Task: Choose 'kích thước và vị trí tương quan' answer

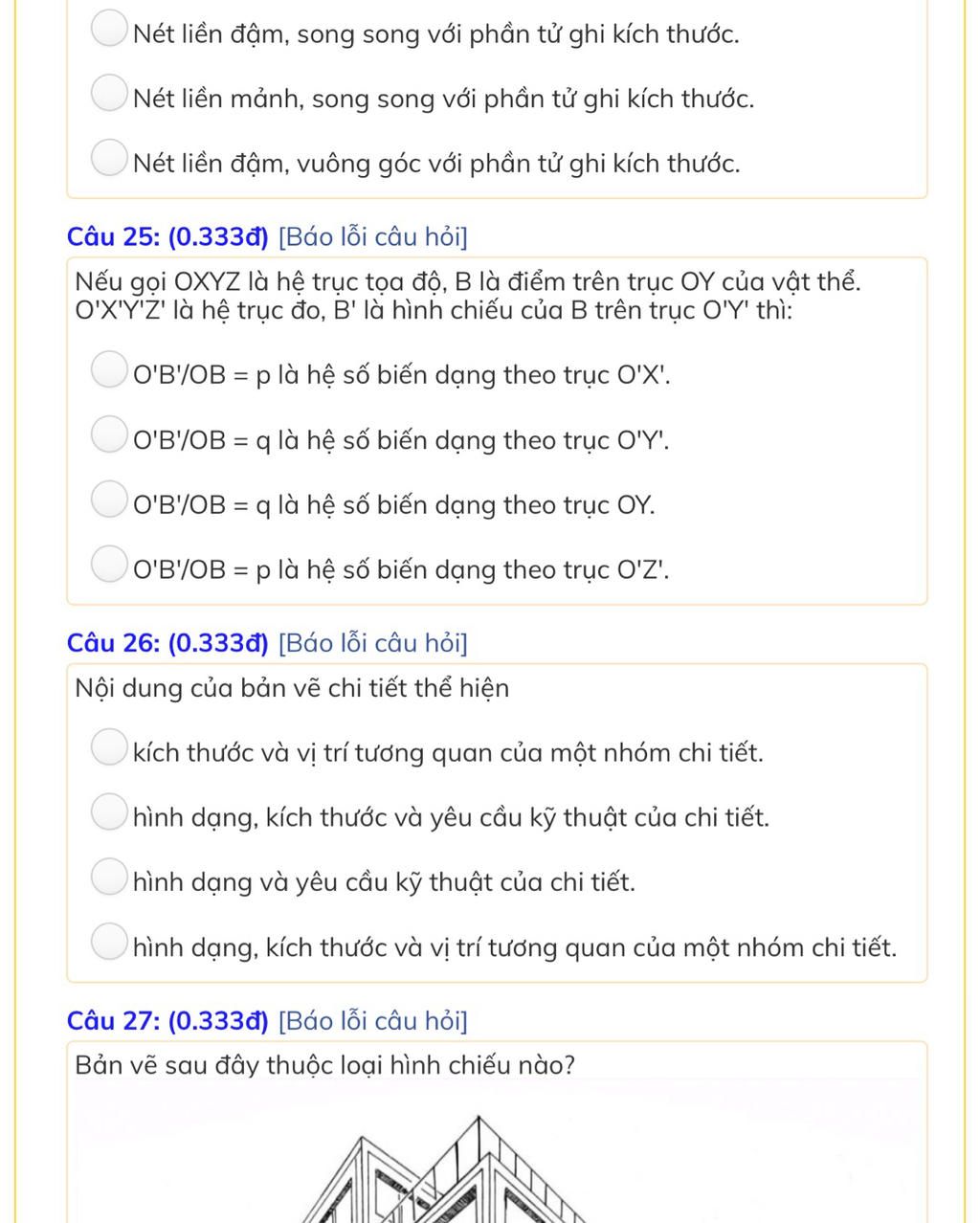Action: [109, 747]
